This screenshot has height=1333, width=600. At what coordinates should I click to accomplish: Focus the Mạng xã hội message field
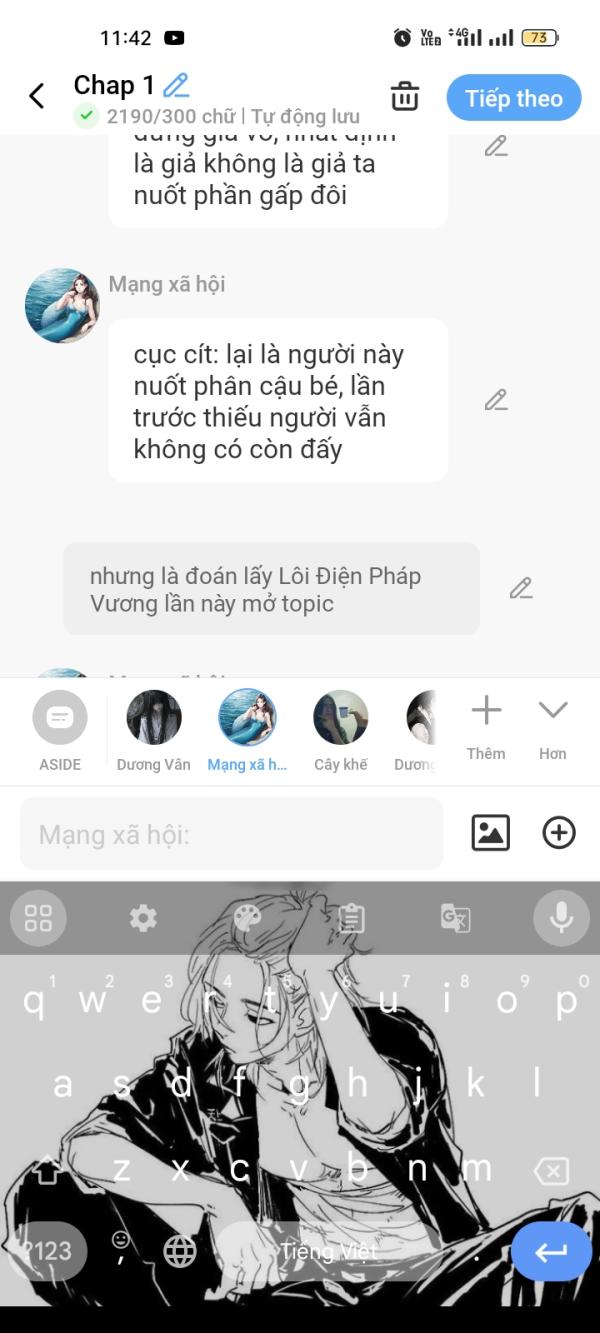point(231,834)
